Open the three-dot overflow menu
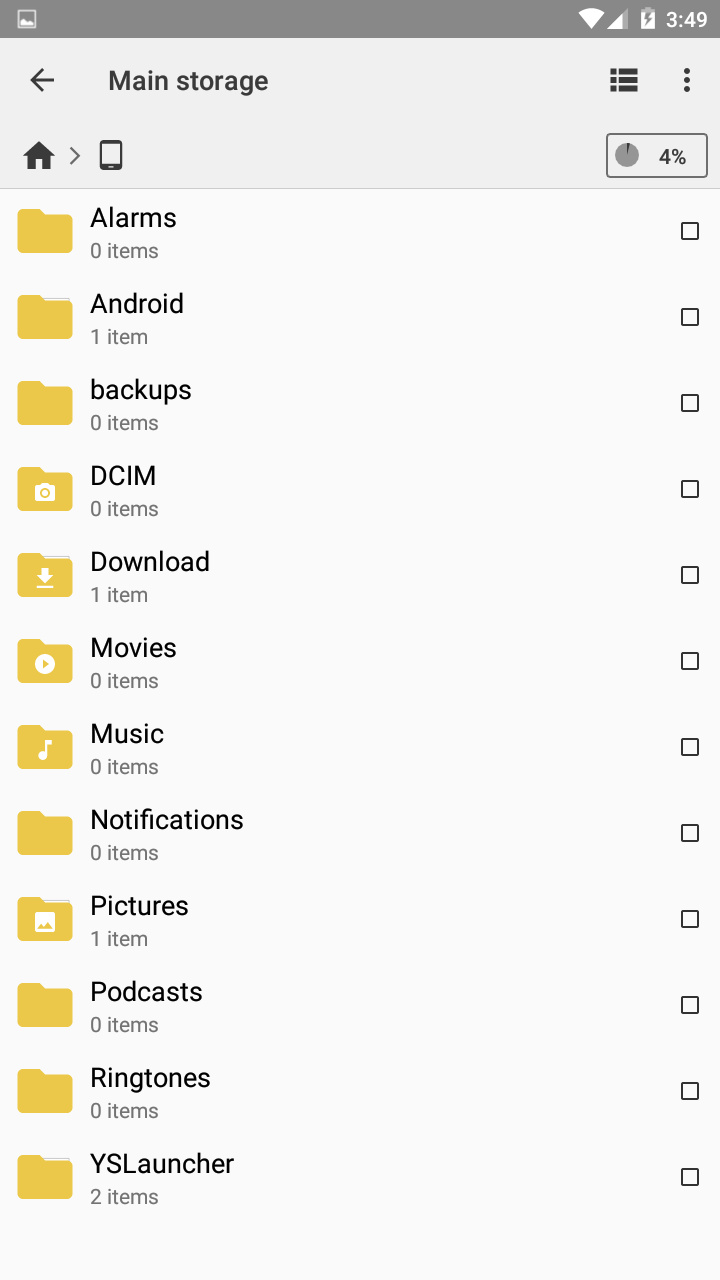Screen dimensions: 720x1280 (x=686, y=81)
